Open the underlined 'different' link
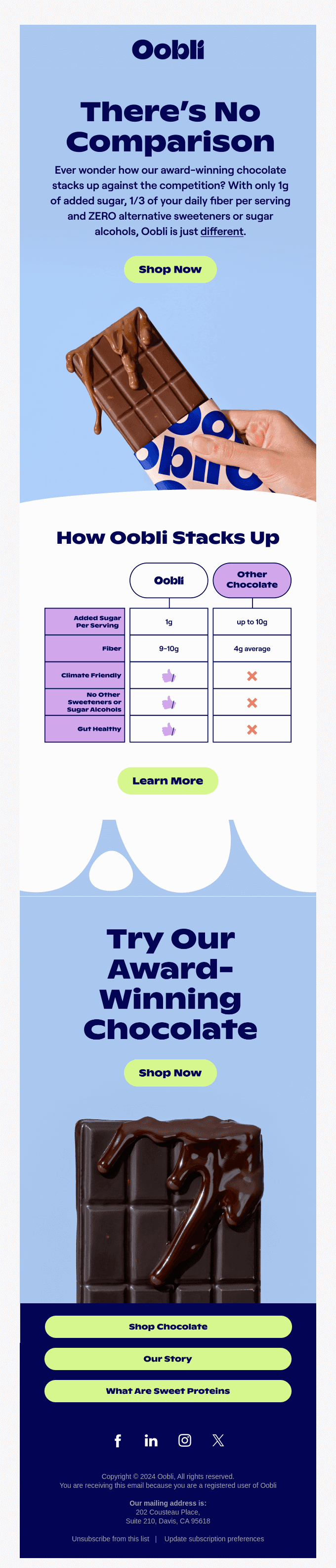The image size is (336, 1568). pos(222,231)
